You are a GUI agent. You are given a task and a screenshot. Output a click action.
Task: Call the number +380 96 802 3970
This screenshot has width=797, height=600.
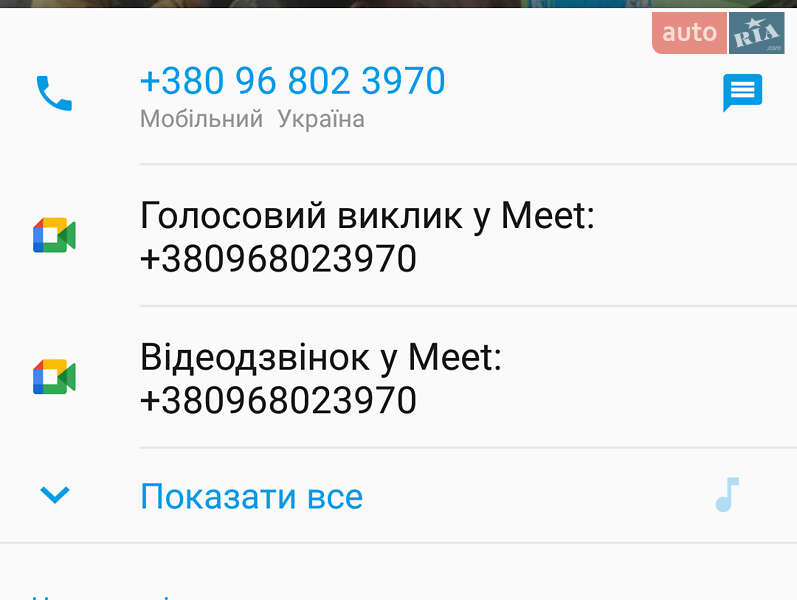[292, 82]
